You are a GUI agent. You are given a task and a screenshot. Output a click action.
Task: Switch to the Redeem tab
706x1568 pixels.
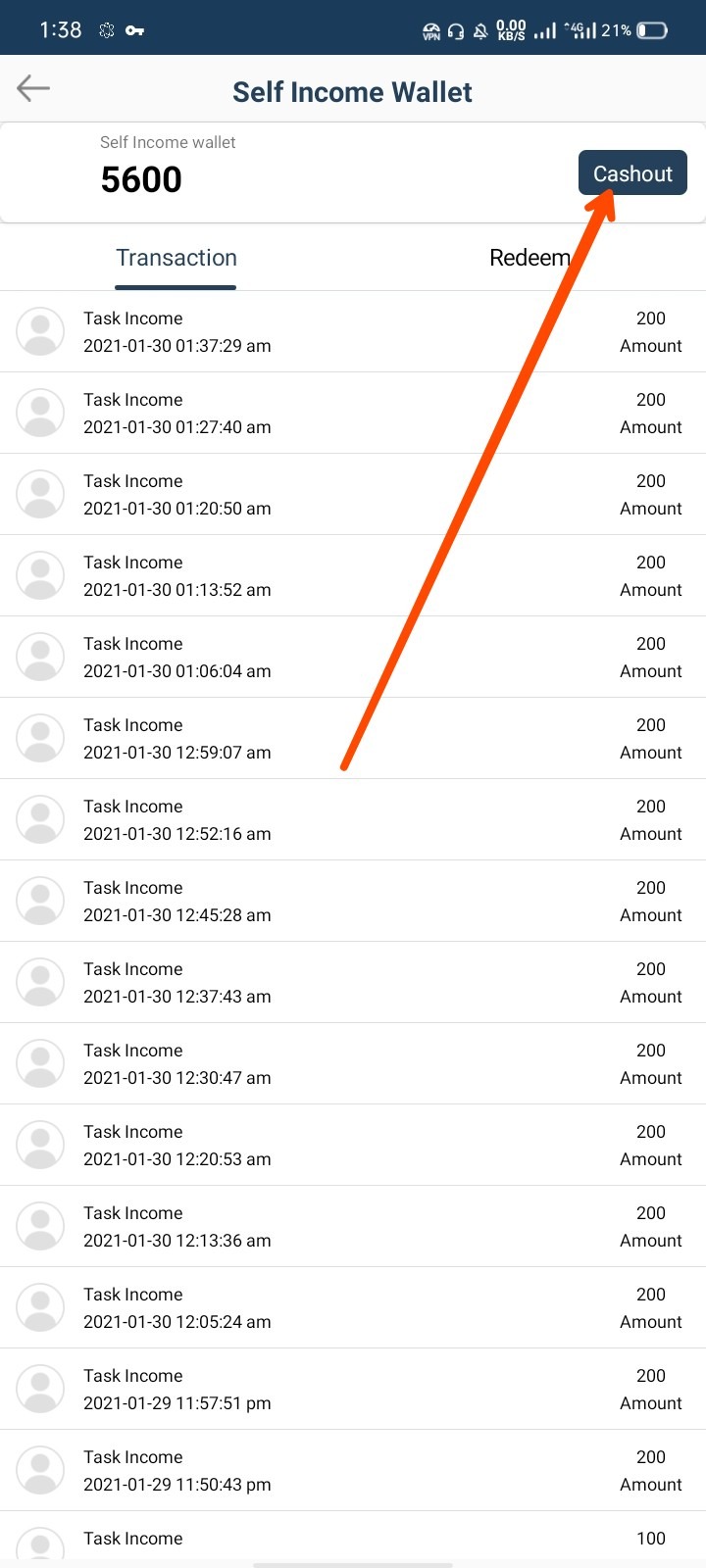click(529, 258)
